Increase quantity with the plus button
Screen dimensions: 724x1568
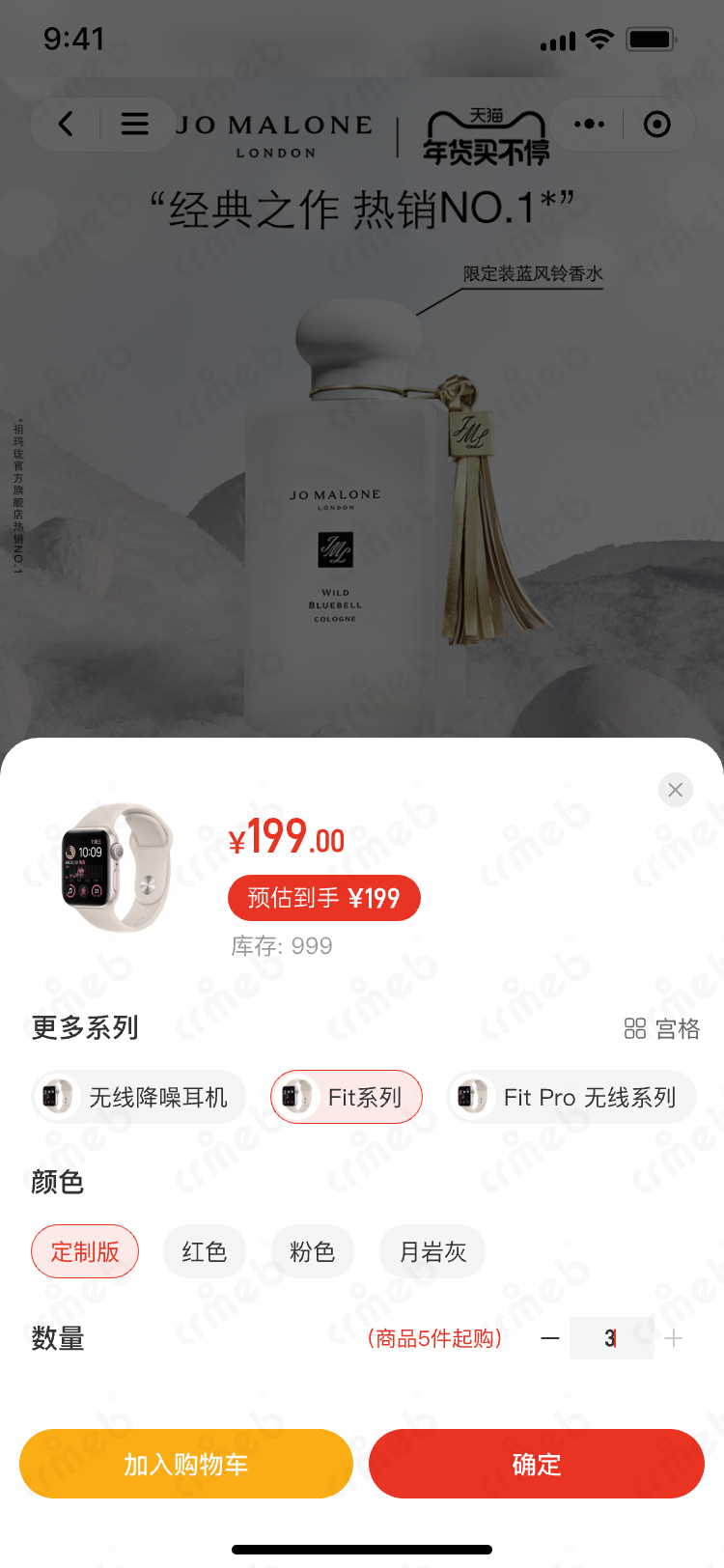(x=674, y=1338)
